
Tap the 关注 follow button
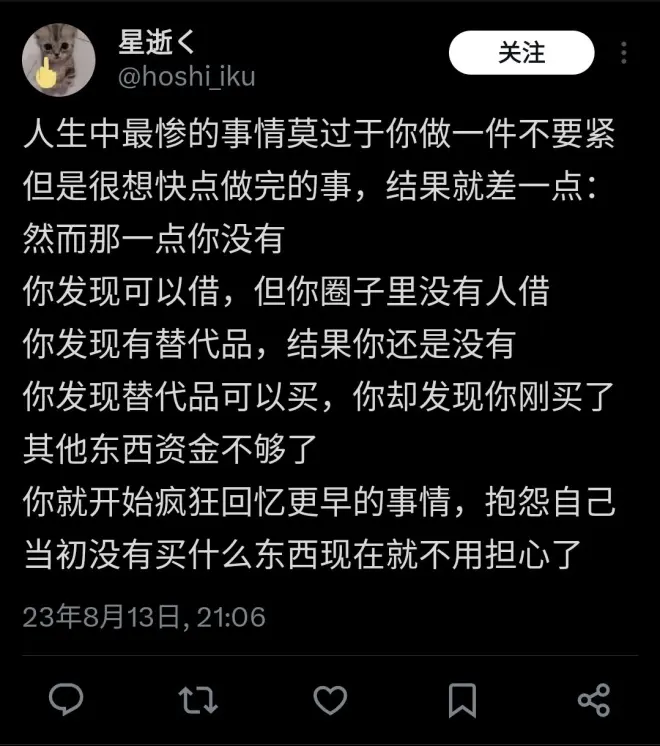(x=521, y=52)
